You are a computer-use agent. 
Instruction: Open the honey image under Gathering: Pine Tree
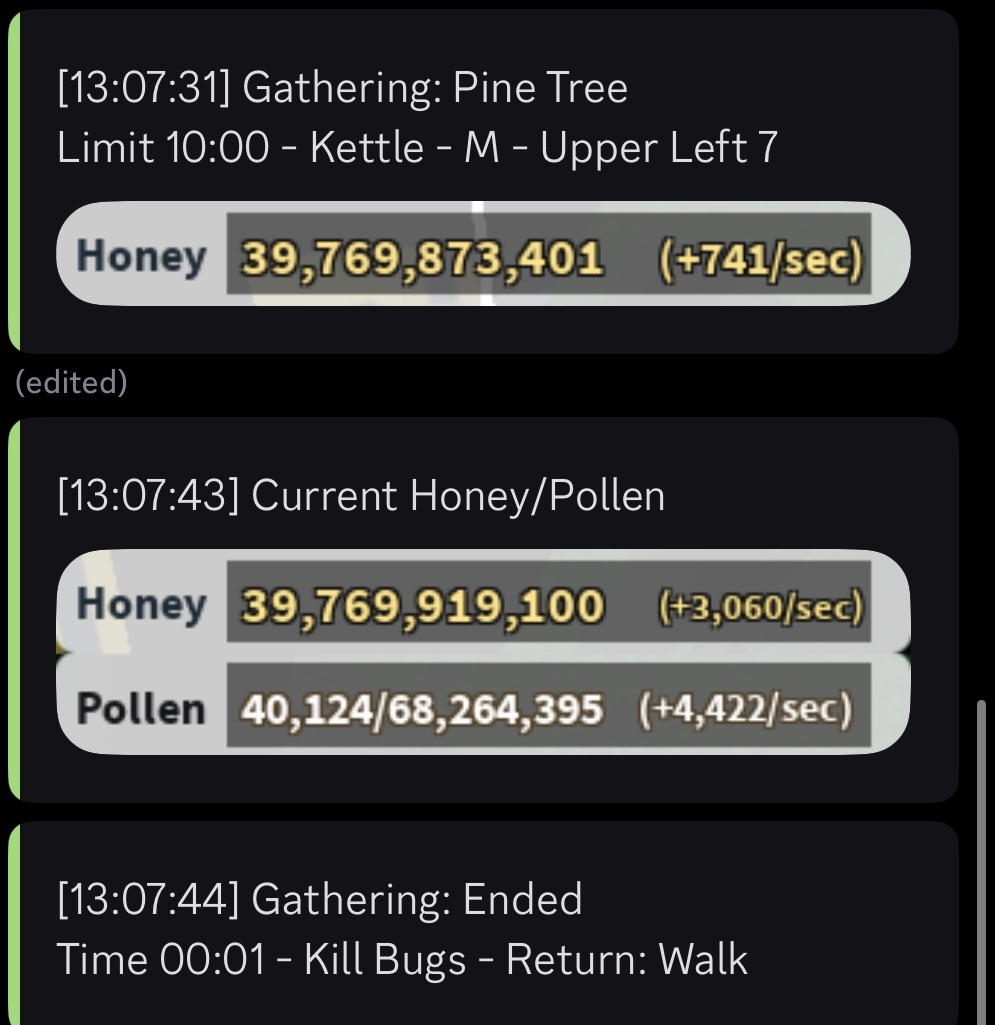483,254
